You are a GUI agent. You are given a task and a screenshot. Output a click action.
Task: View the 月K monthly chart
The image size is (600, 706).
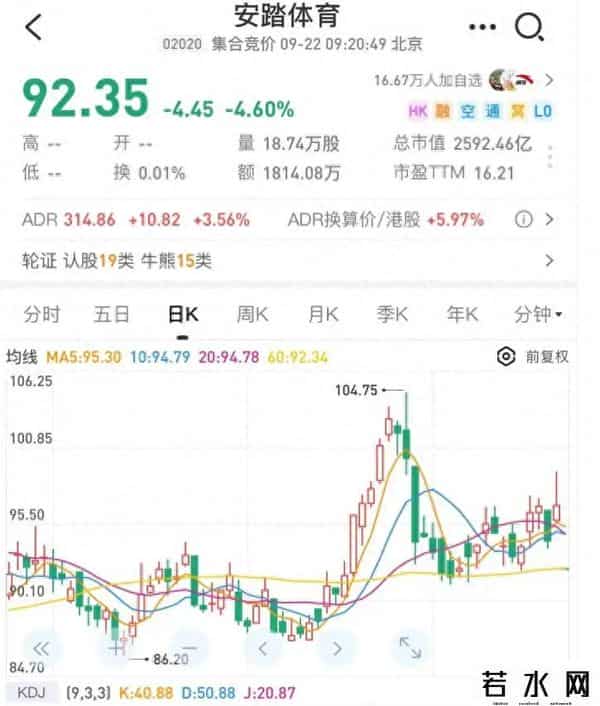[x=322, y=314]
